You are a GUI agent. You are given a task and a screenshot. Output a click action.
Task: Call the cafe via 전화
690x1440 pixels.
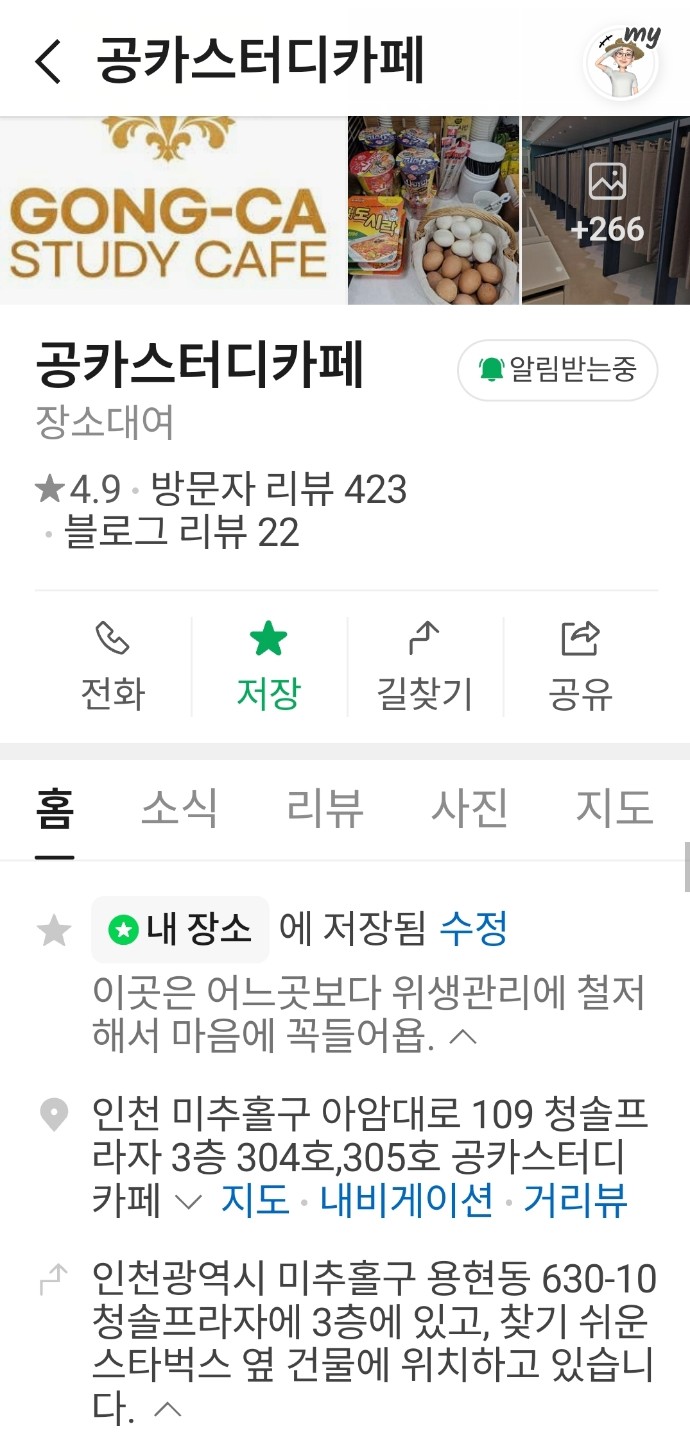pos(113,665)
